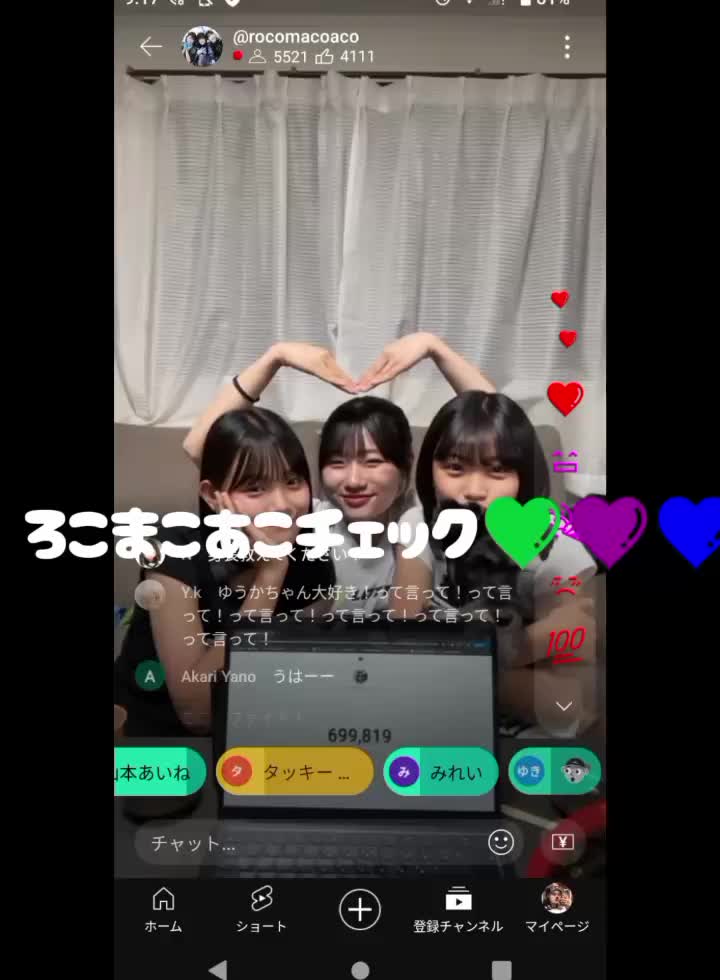Open the @rocomacoaco channel avatar
The width and height of the screenshot is (720, 980).
pos(202,47)
